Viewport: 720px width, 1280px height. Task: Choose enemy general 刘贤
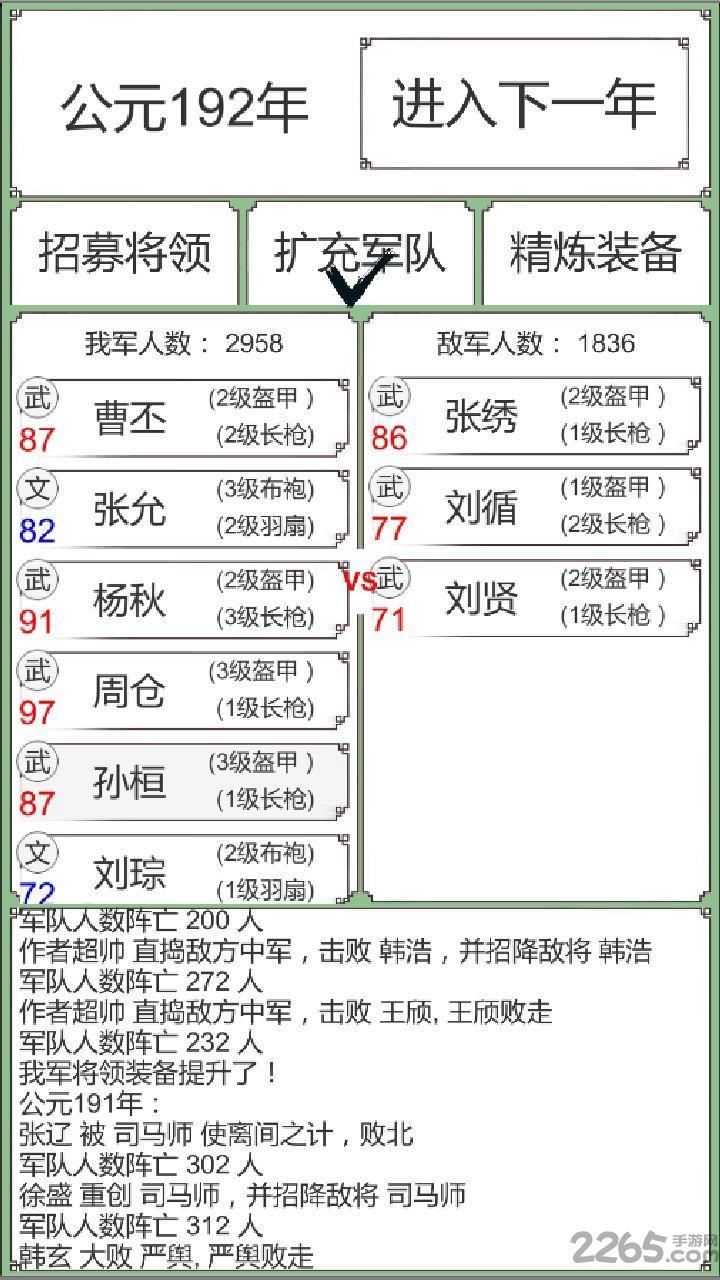pos(535,598)
